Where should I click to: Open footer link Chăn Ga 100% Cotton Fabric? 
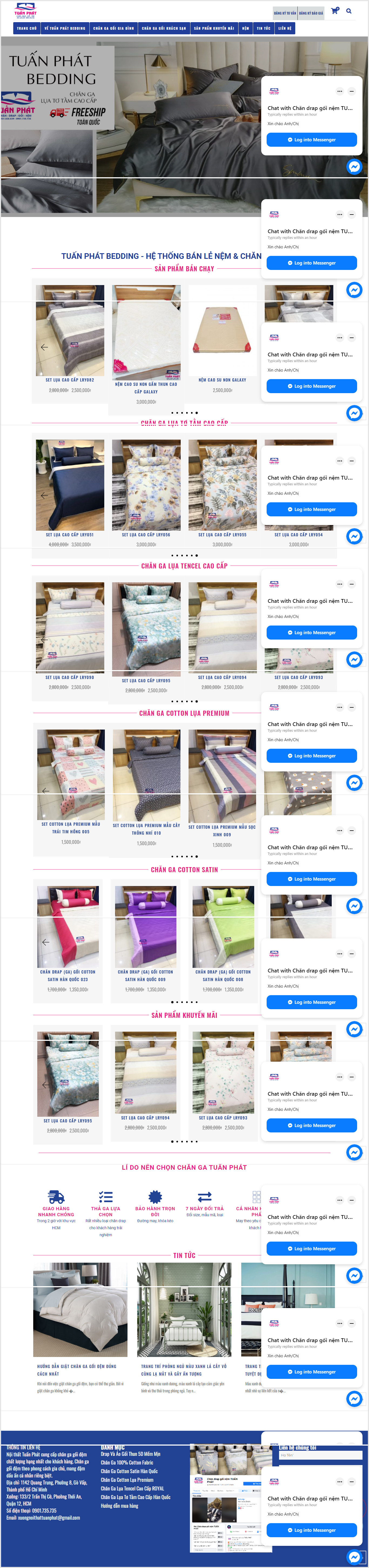(x=127, y=1462)
